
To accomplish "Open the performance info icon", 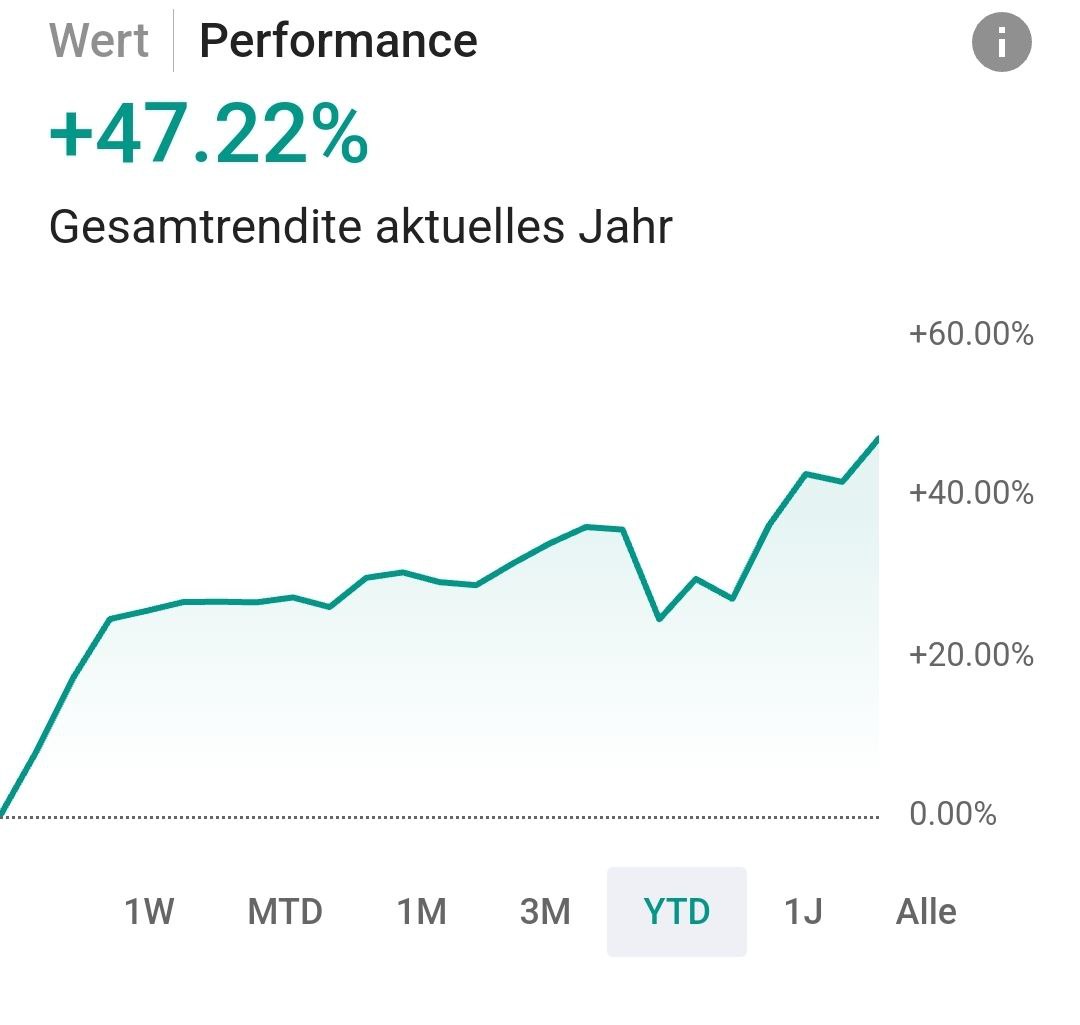I will coord(1001,42).
